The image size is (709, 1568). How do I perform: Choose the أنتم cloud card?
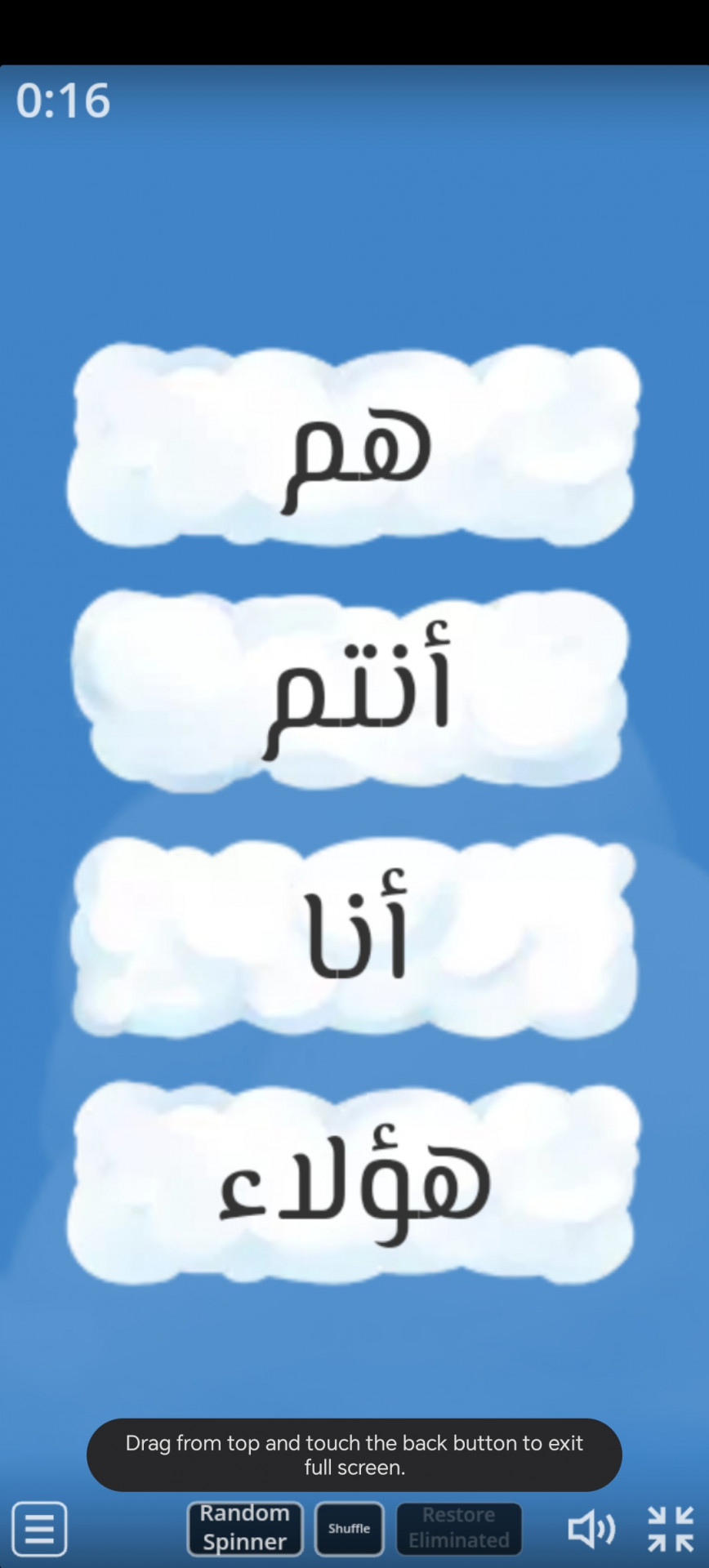pyautogui.click(x=354, y=690)
